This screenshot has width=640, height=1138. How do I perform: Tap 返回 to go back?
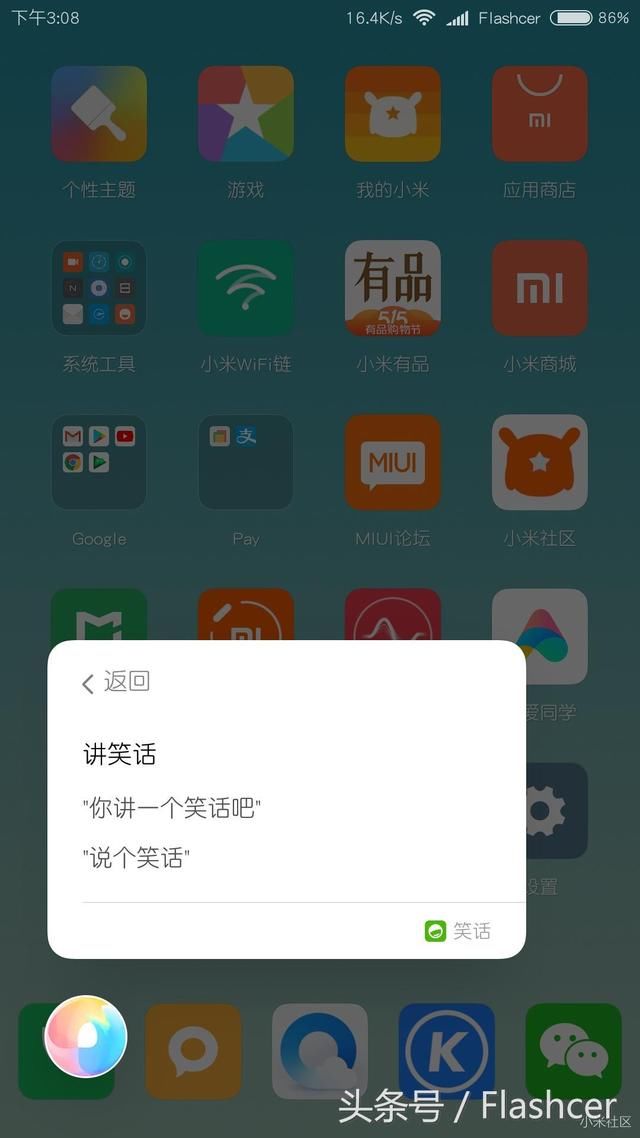[115, 682]
